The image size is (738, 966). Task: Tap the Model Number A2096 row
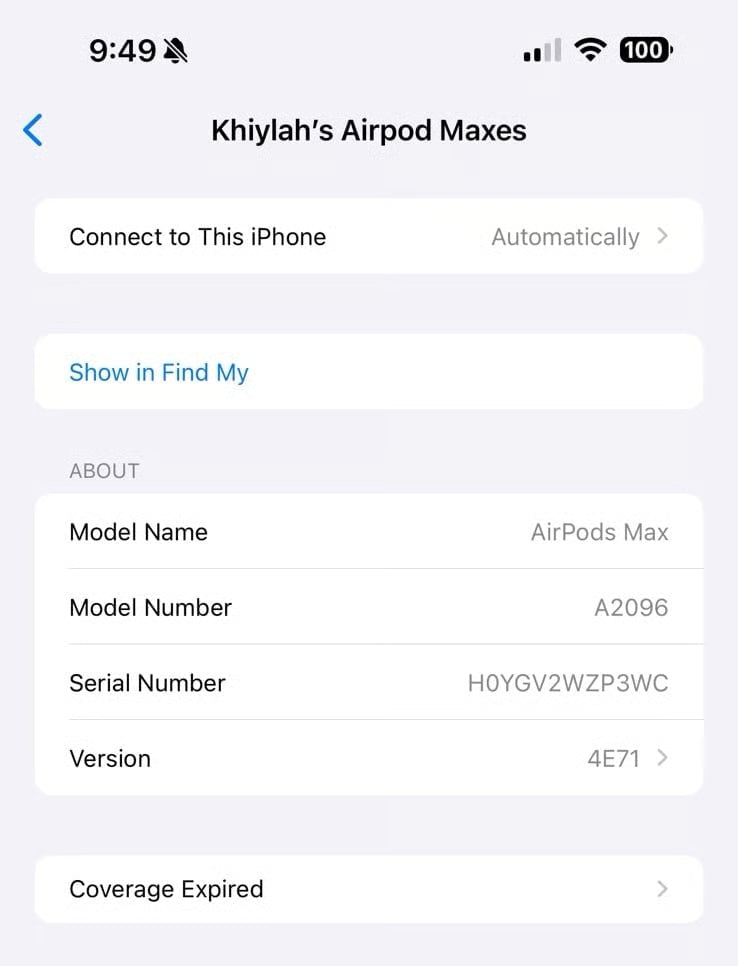(x=369, y=607)
